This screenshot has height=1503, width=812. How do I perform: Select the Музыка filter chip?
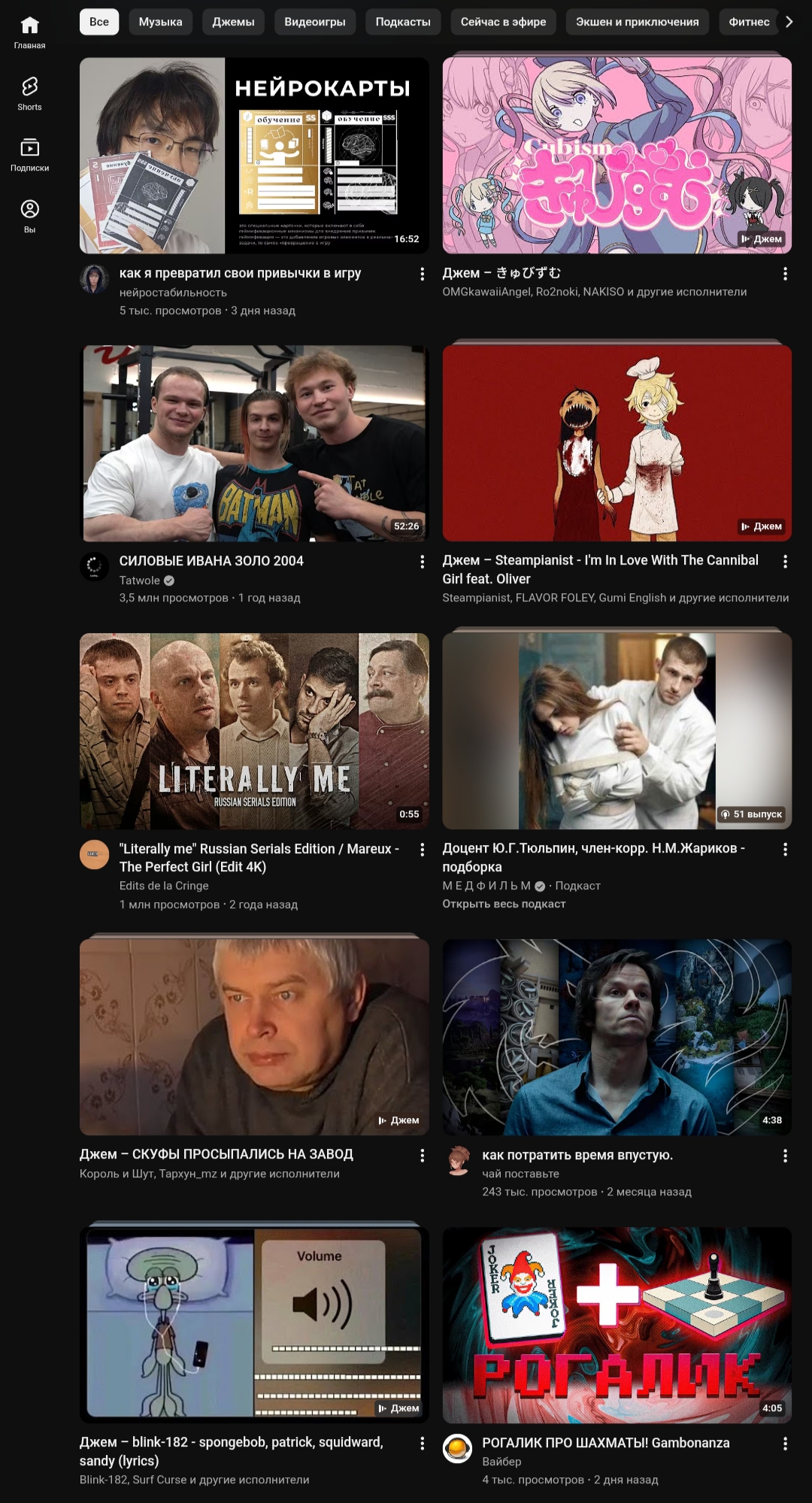(x=160, y=22)
